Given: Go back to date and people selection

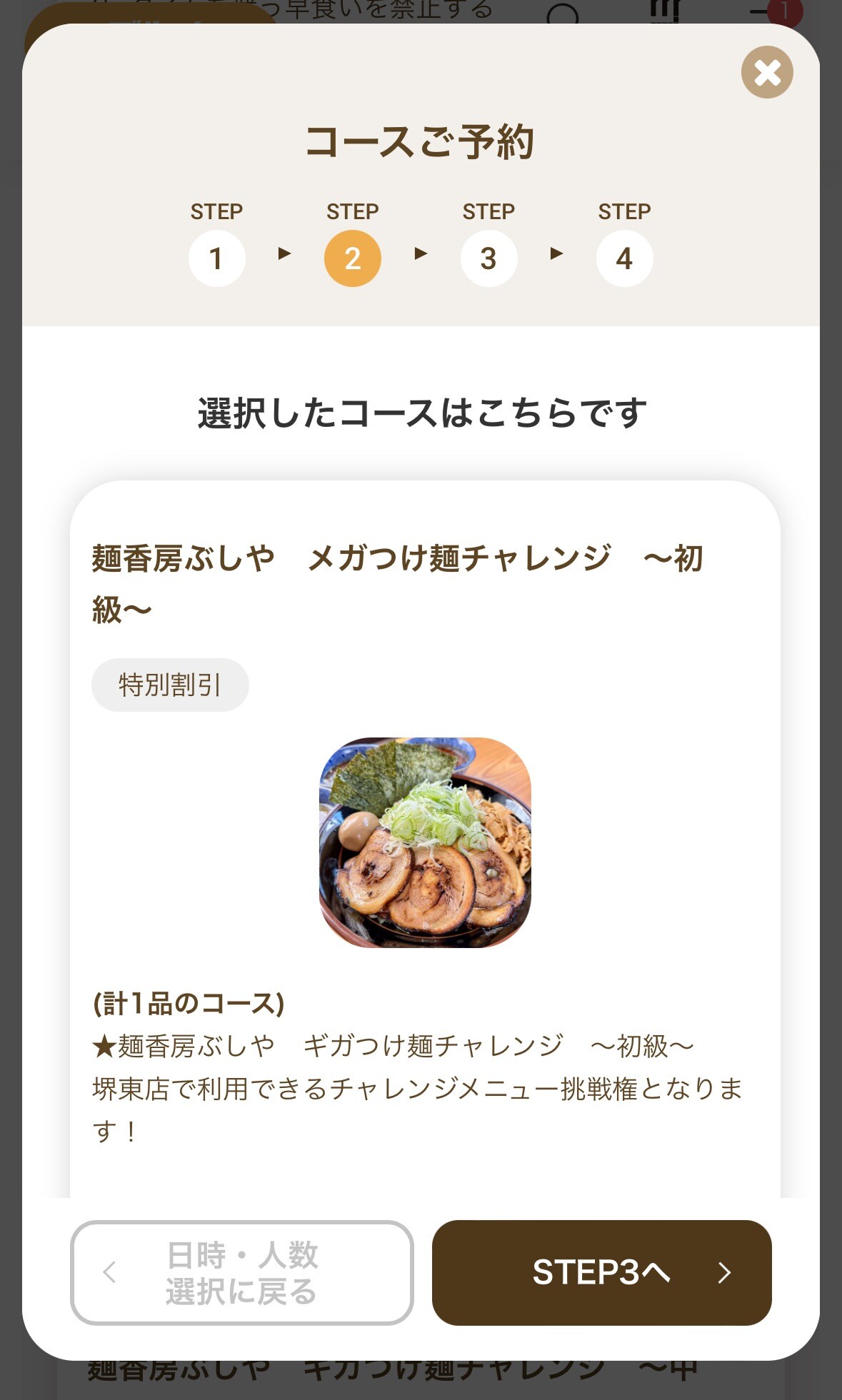Looking at the screenshot, I should (241, 1273).
